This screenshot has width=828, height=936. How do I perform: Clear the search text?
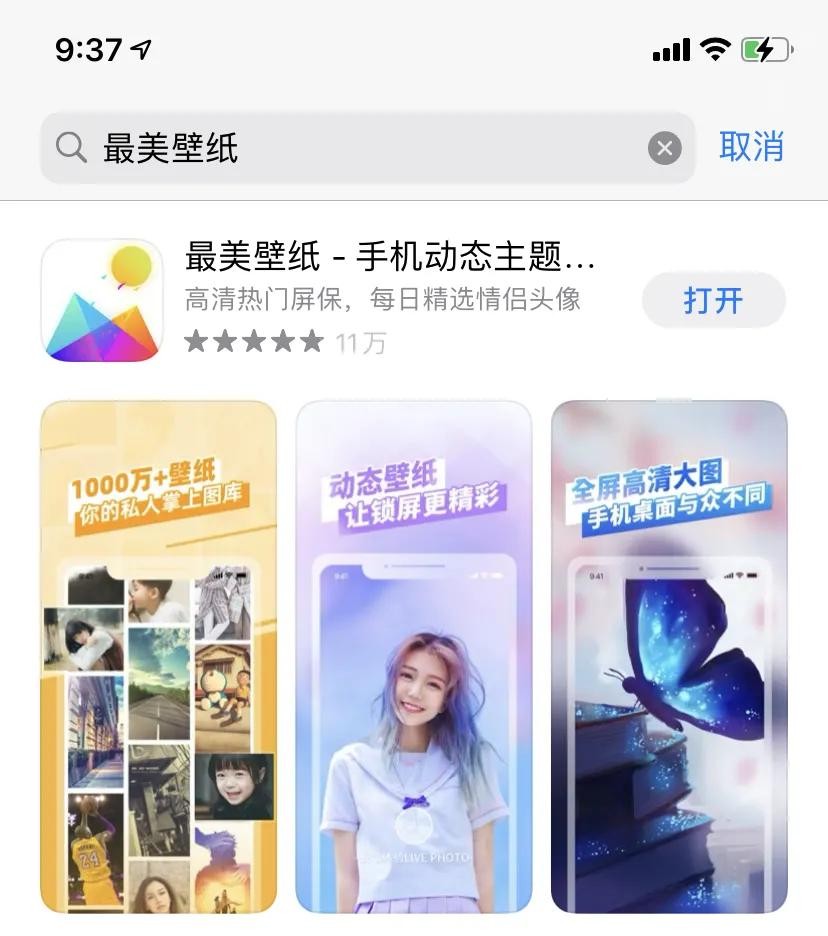(x=664, y=148)
